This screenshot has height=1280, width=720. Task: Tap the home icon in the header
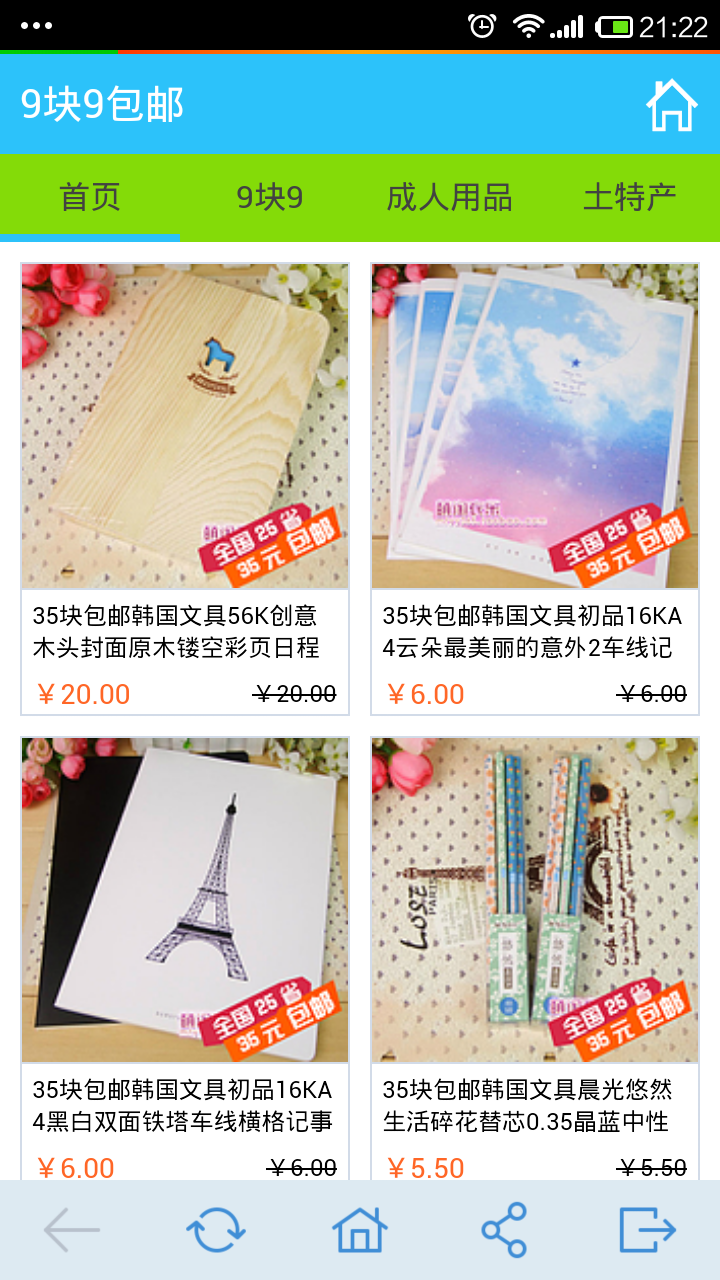point(671,105)
